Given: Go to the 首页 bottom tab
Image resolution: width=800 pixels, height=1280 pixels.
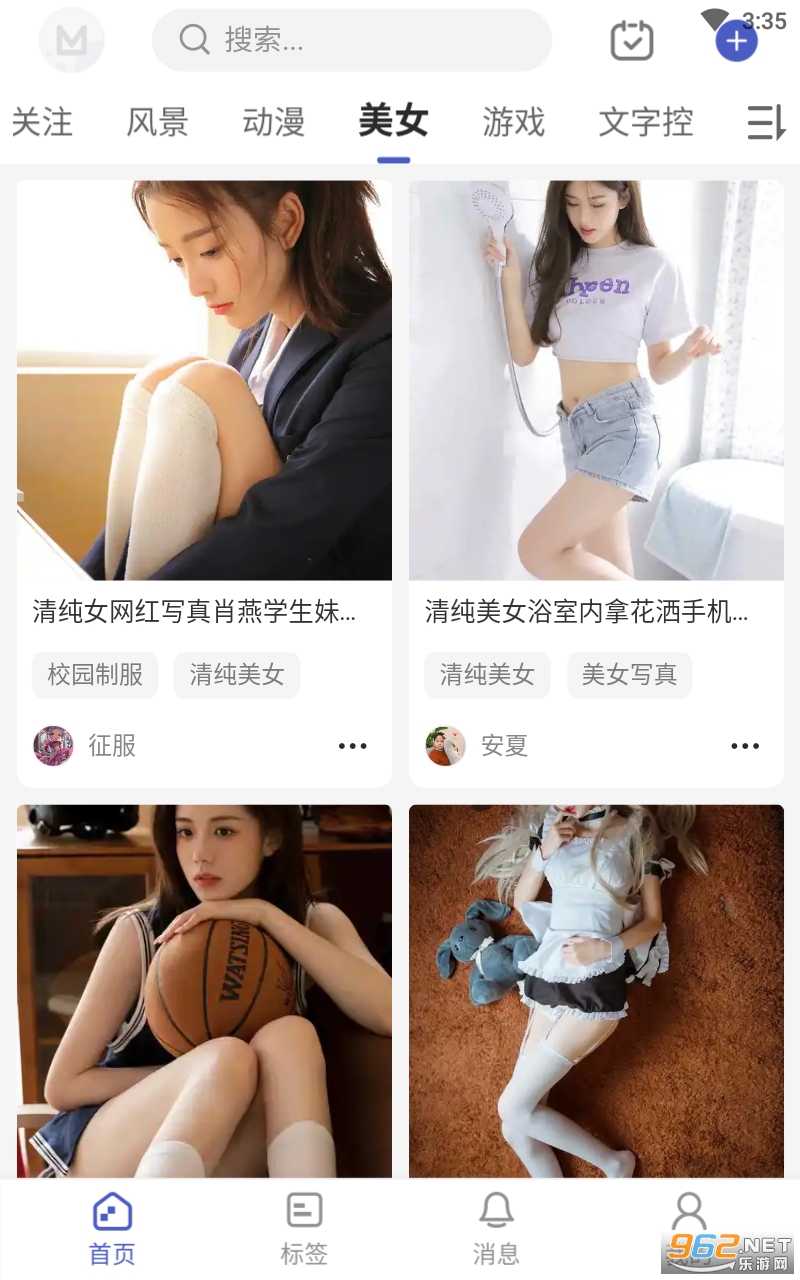Looking at the screenshot, I should point(112,1228).
